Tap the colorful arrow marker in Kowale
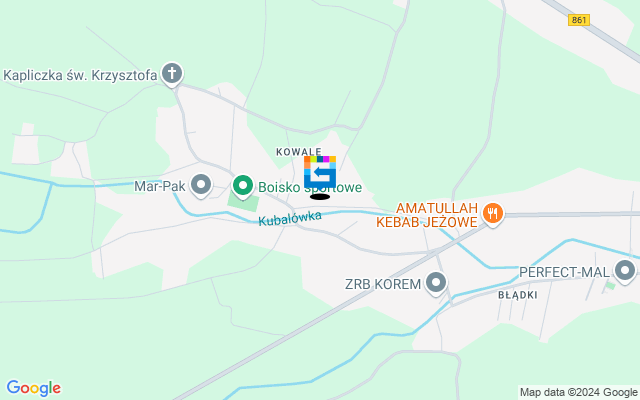The width and height of the screenshot is (640, 400). 320,172
